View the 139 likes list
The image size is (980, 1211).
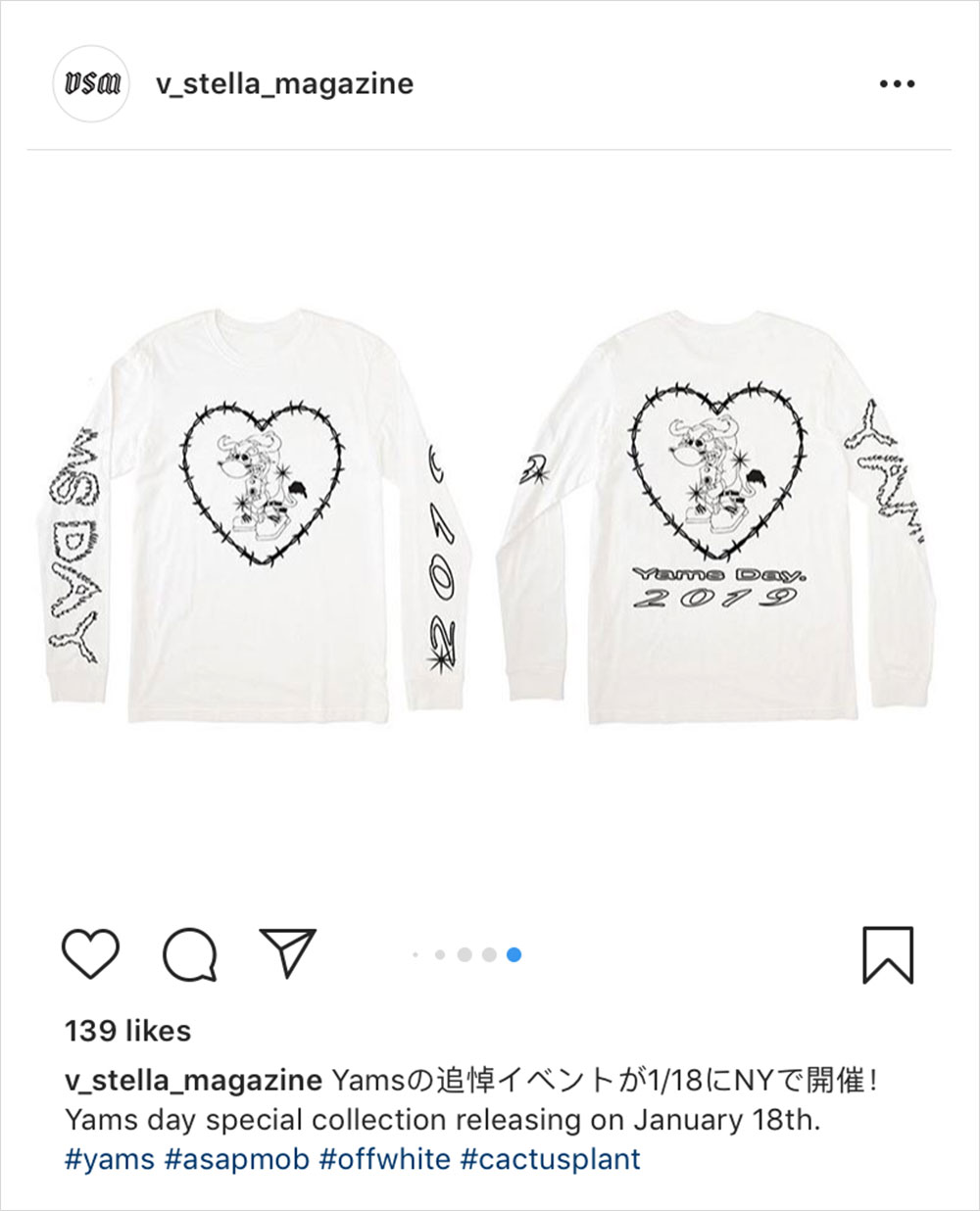127,1031
